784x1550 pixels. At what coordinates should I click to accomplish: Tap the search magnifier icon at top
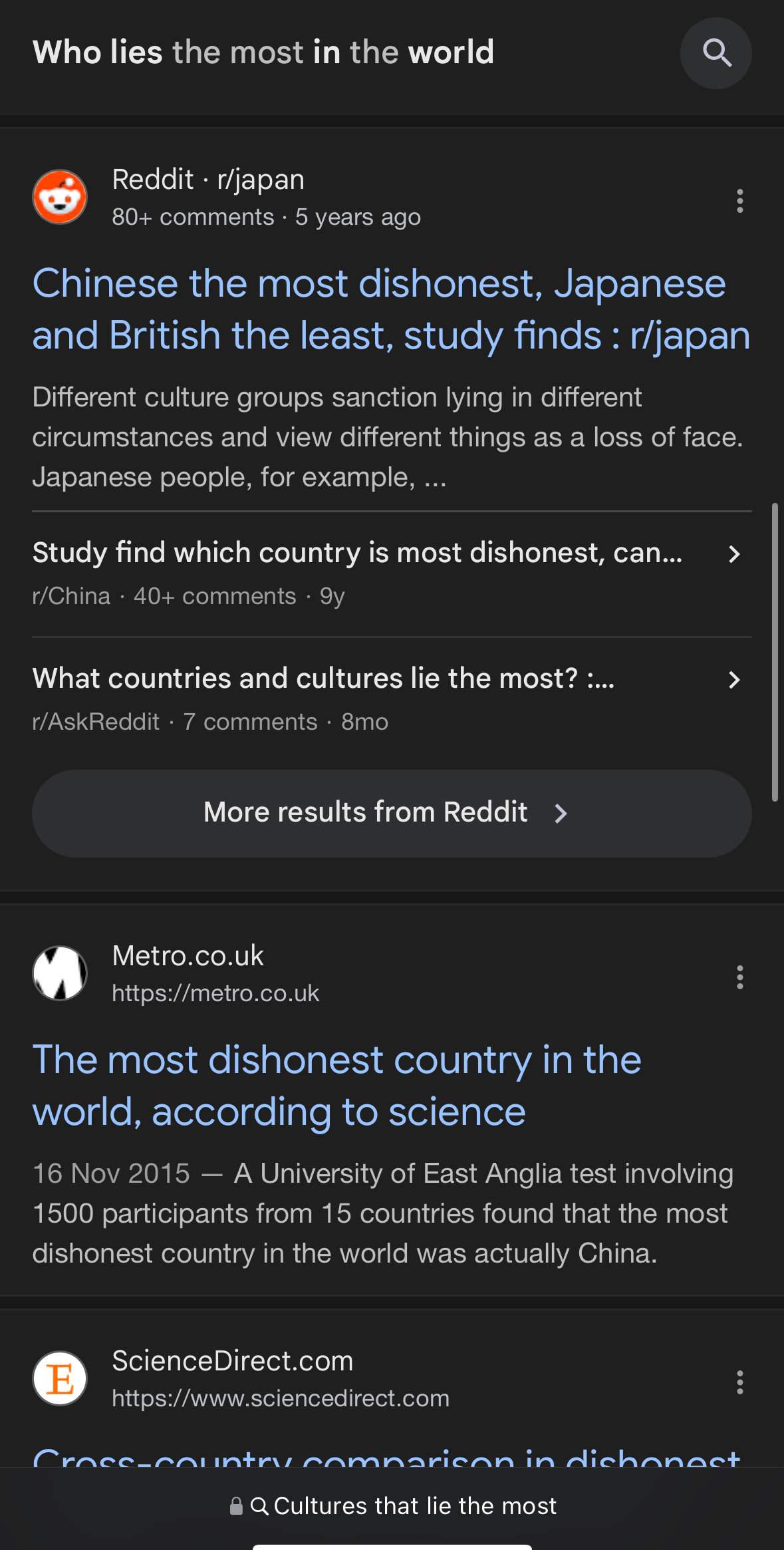coord(716,53)
